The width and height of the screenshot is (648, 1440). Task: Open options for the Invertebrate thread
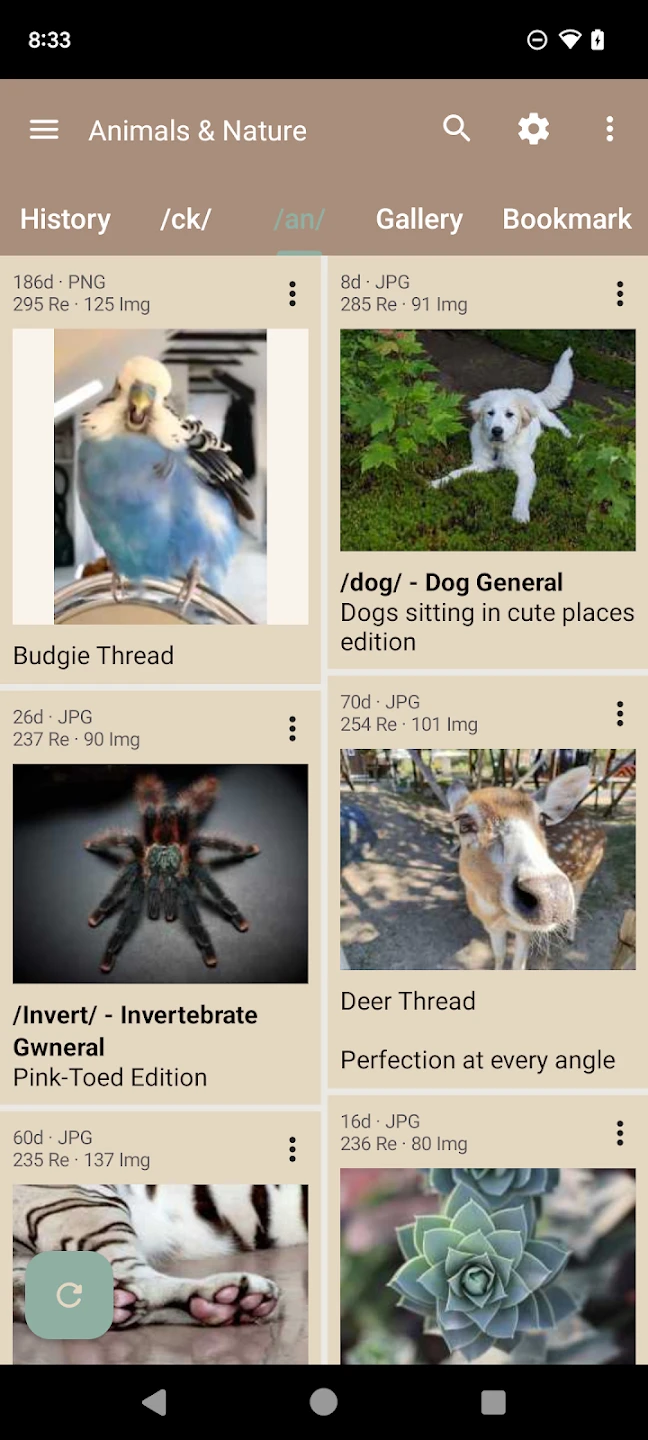pos(292,728)
